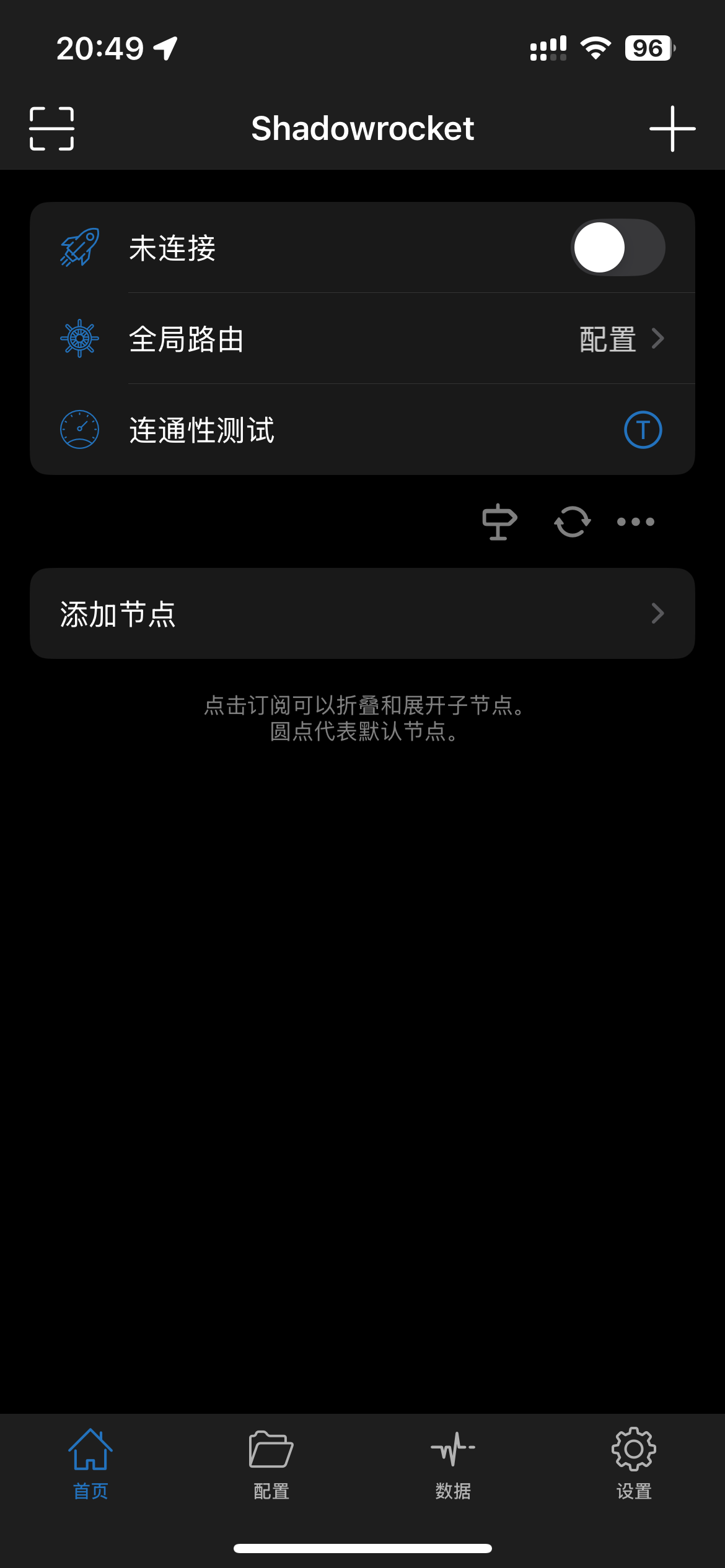725x1568 pixels.
Task: Tap the signpost sorting icon
Action: [x=498, y=522]
